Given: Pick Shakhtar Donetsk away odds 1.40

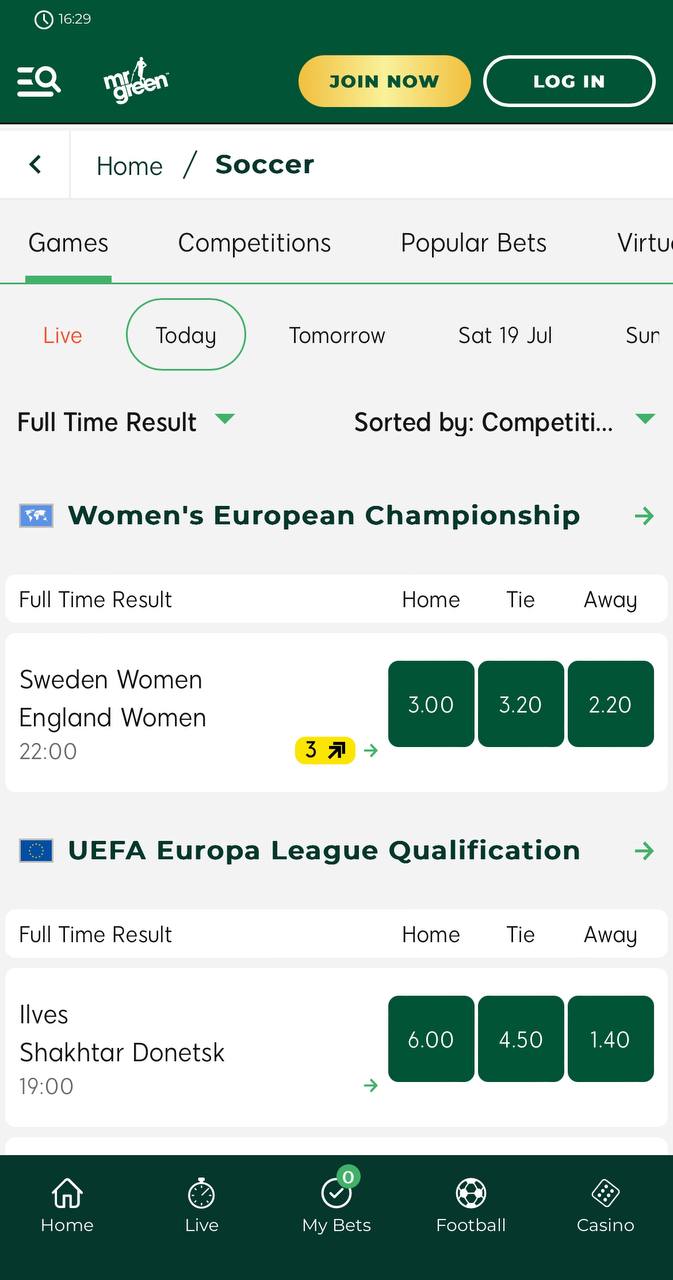Looking at the screenshot, I should point(611,1039).
